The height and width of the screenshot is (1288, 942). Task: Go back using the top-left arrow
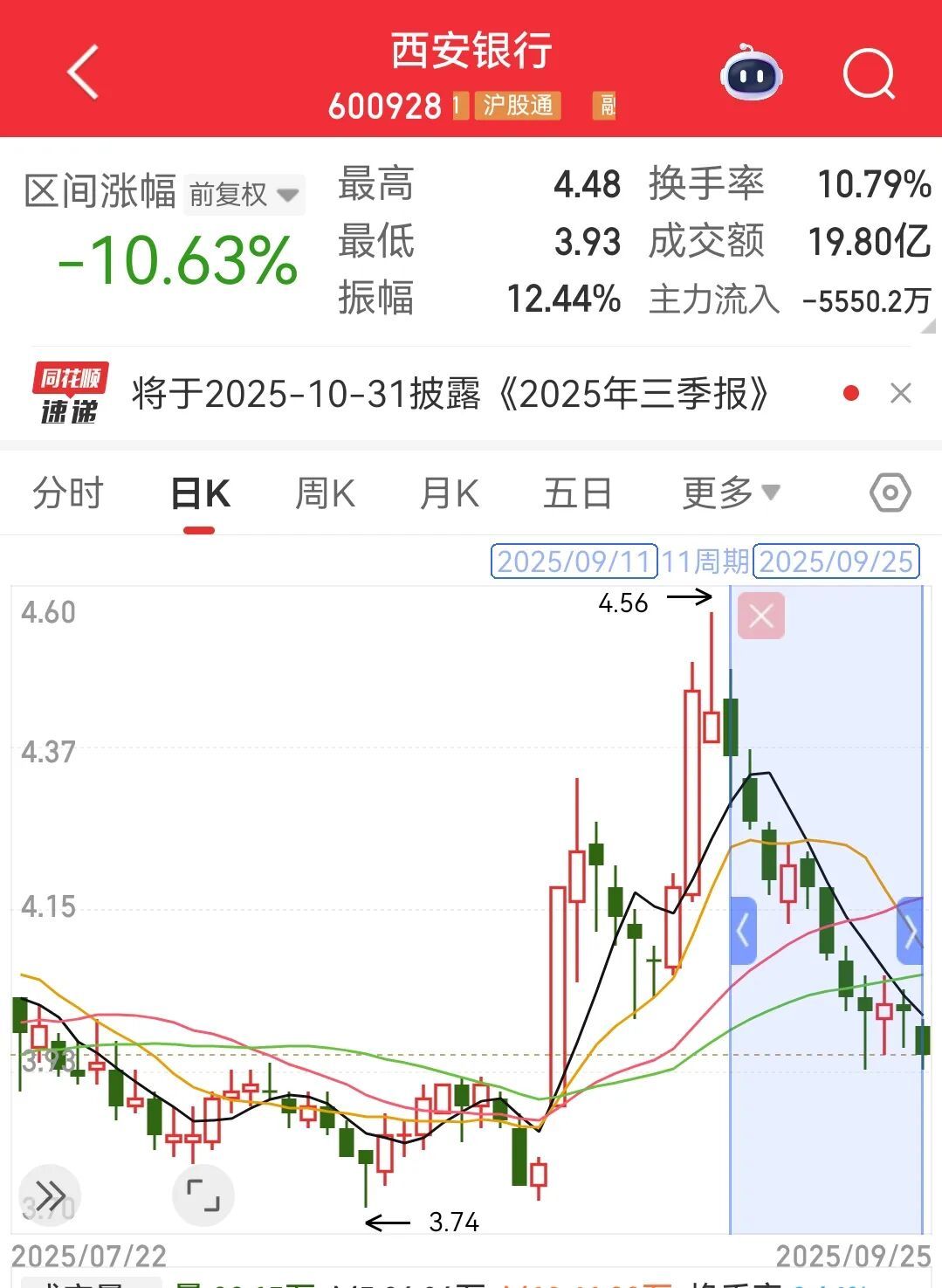click(83, 72)
